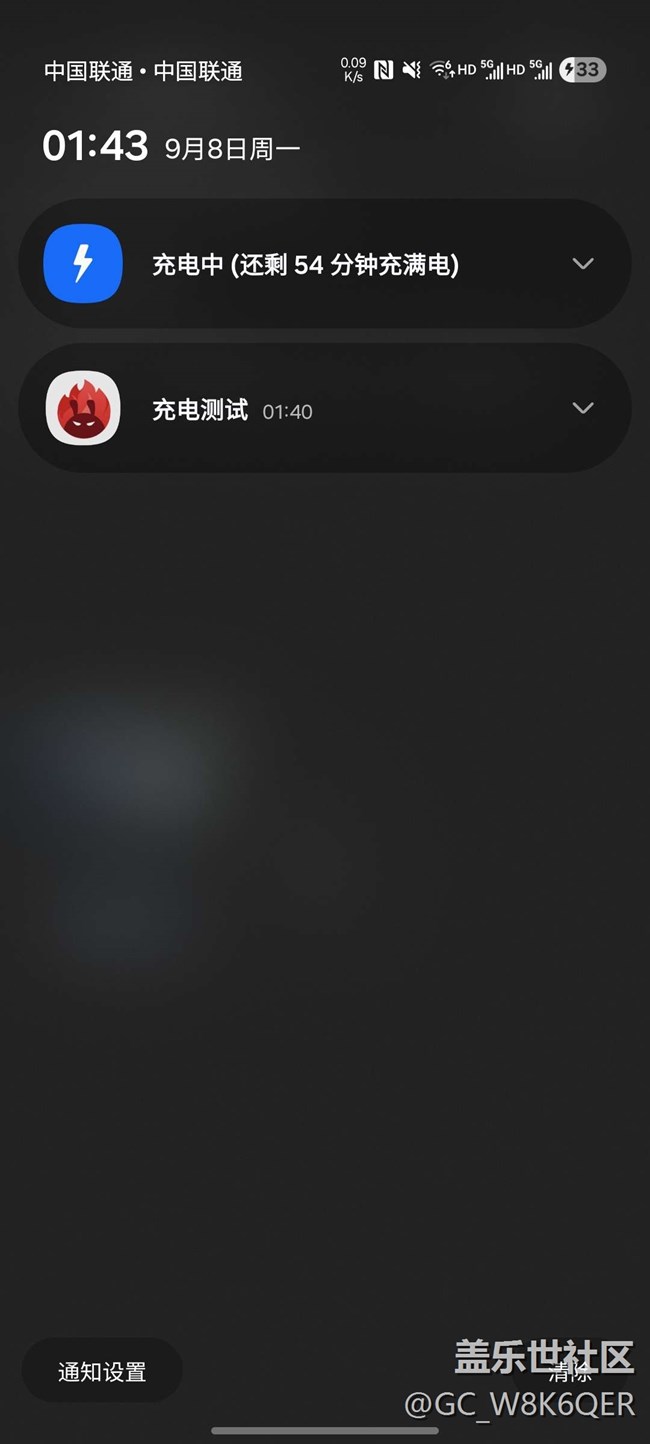Screen dimensions: 650x1444
Task: Expand the 充电中 charging notification chevron
Action: [x=583, y=264]
